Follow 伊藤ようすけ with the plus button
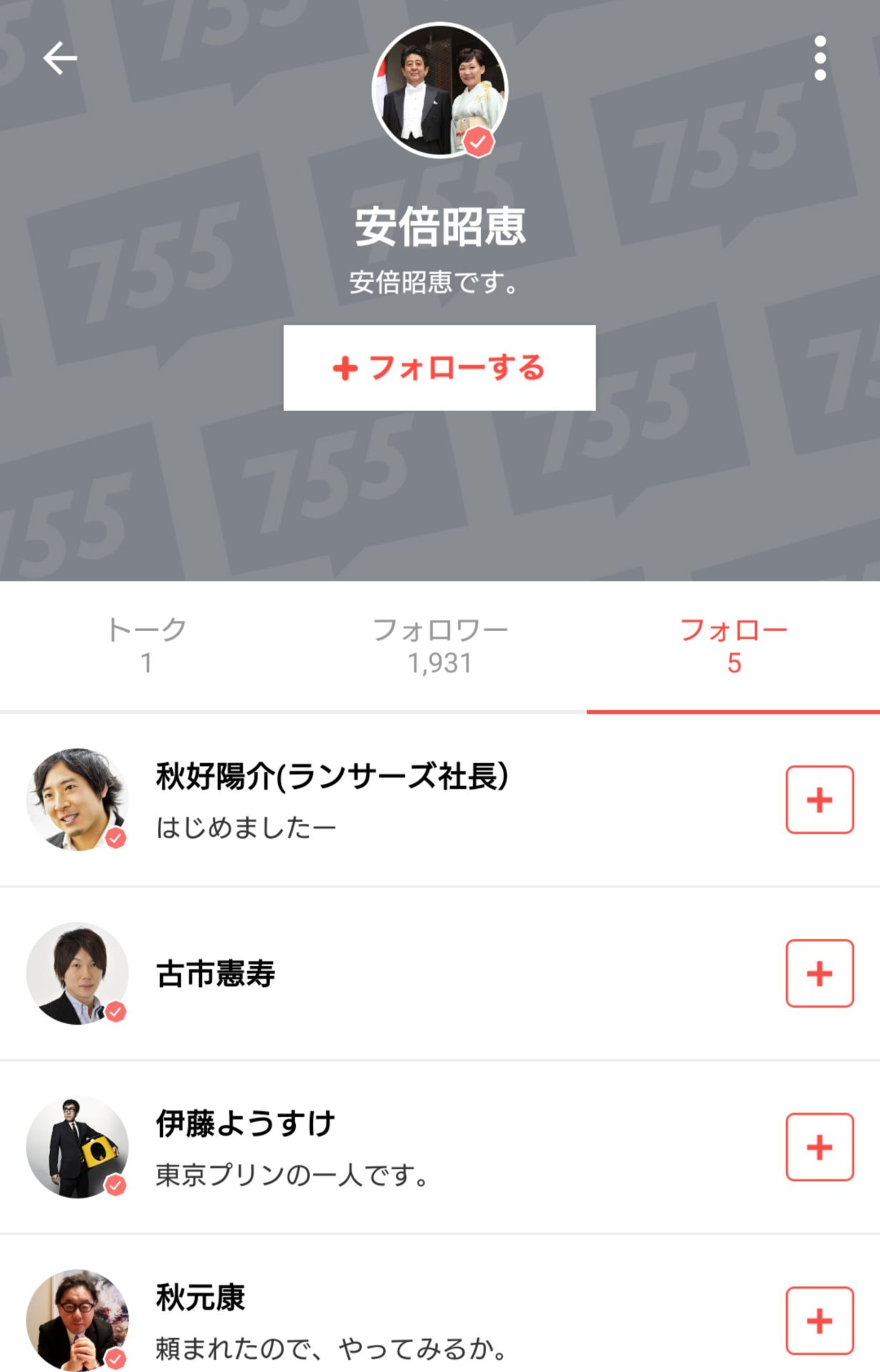The image size is (880, 1372). tap(819, 1147)
